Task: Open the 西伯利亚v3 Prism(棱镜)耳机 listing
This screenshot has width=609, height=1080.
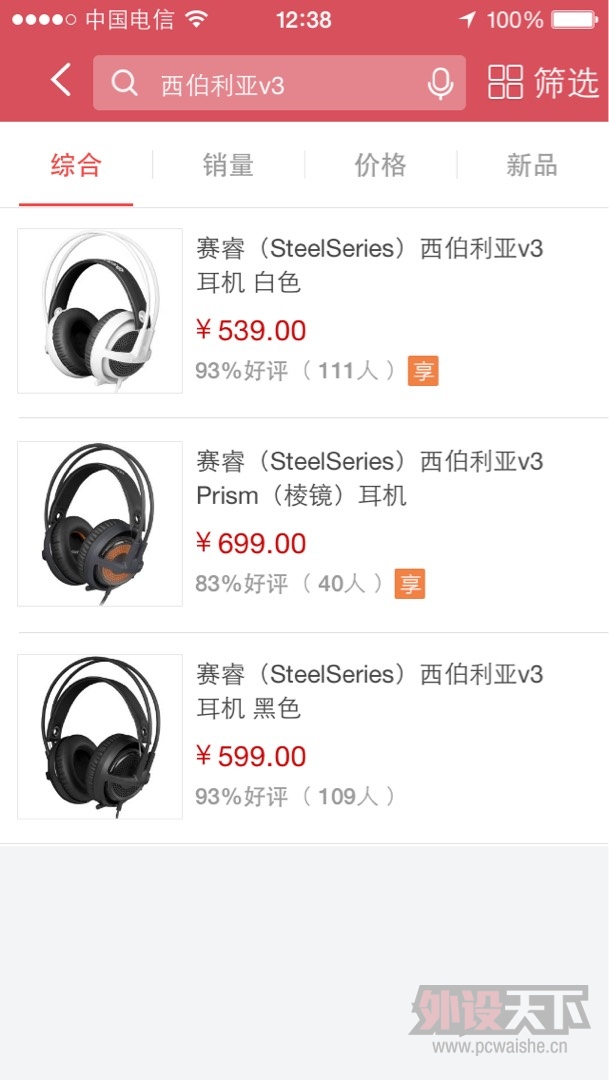Action: tap(369, 478)
